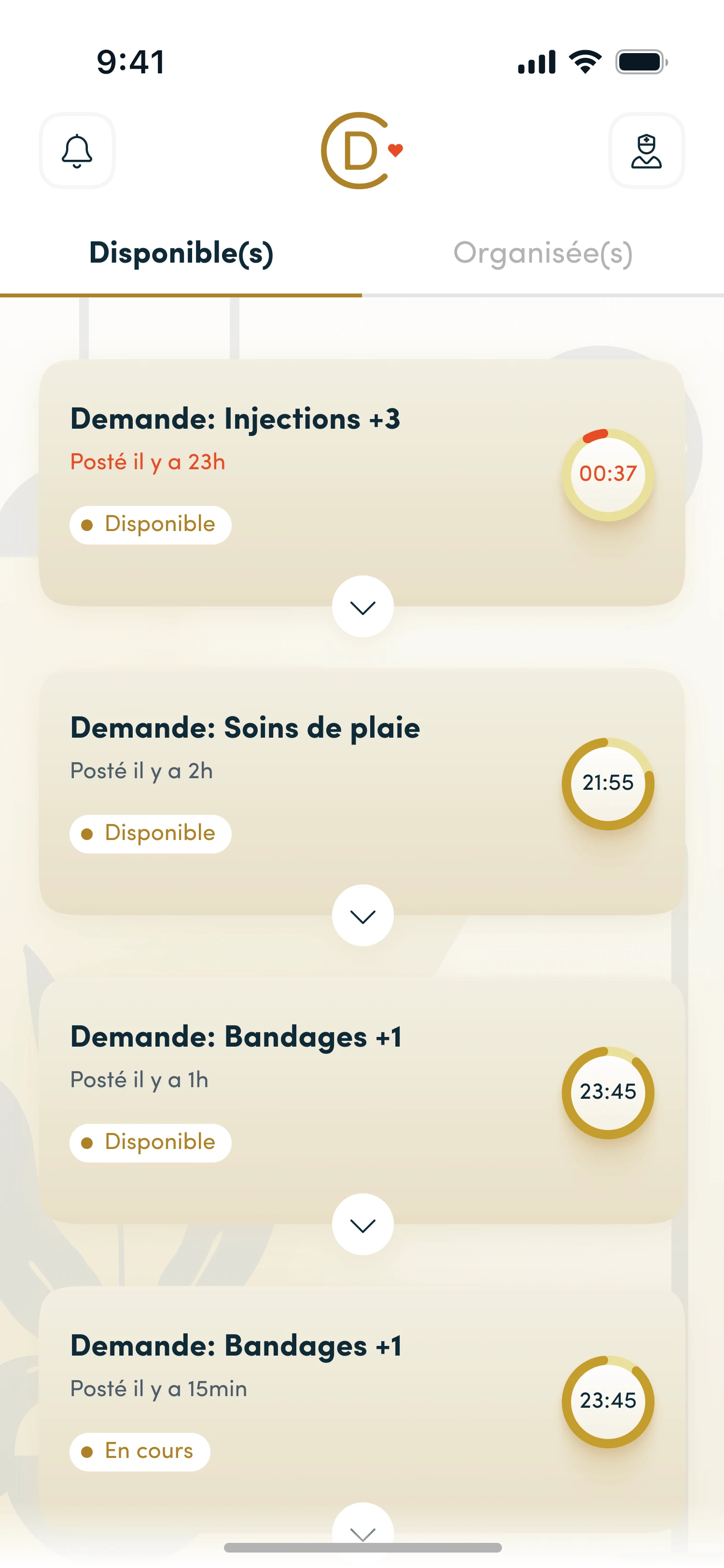Toggle Disponible status on Soins de plaie card
This screenshot has height=1568, width=724.
tap(150, 833)
